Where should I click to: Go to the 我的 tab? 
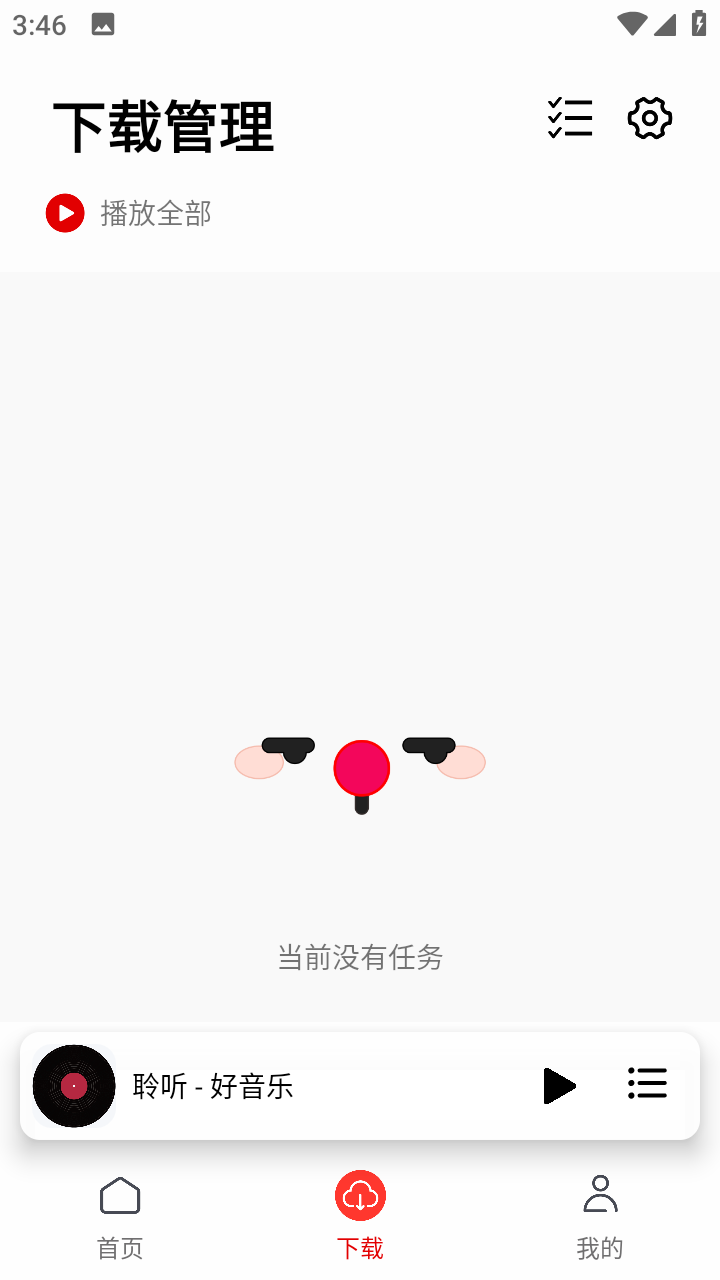[x=600, y=1217]
